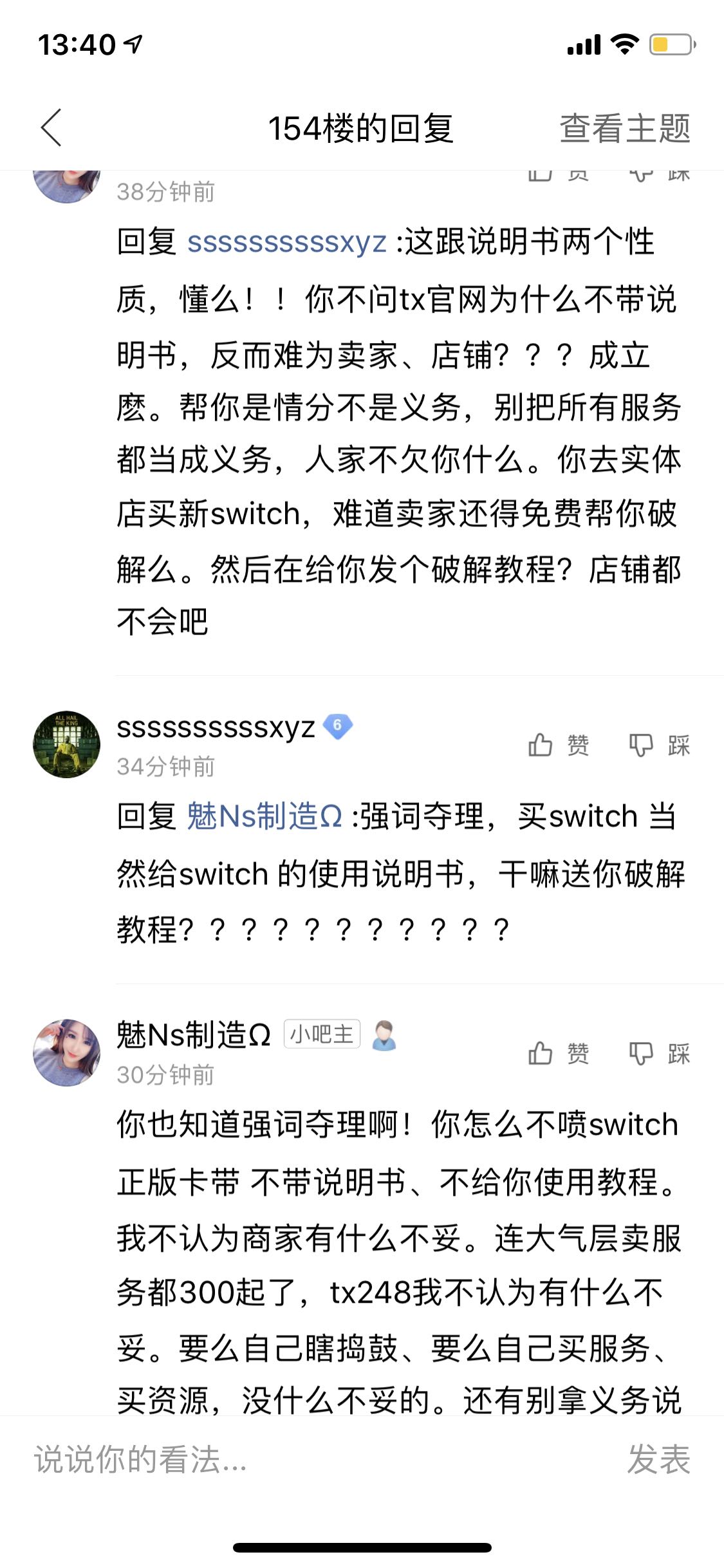724x1568 pixels.
Task: Open the ssssssssssxyz mention link in the first reply
Action: click(x=286, y=243)
